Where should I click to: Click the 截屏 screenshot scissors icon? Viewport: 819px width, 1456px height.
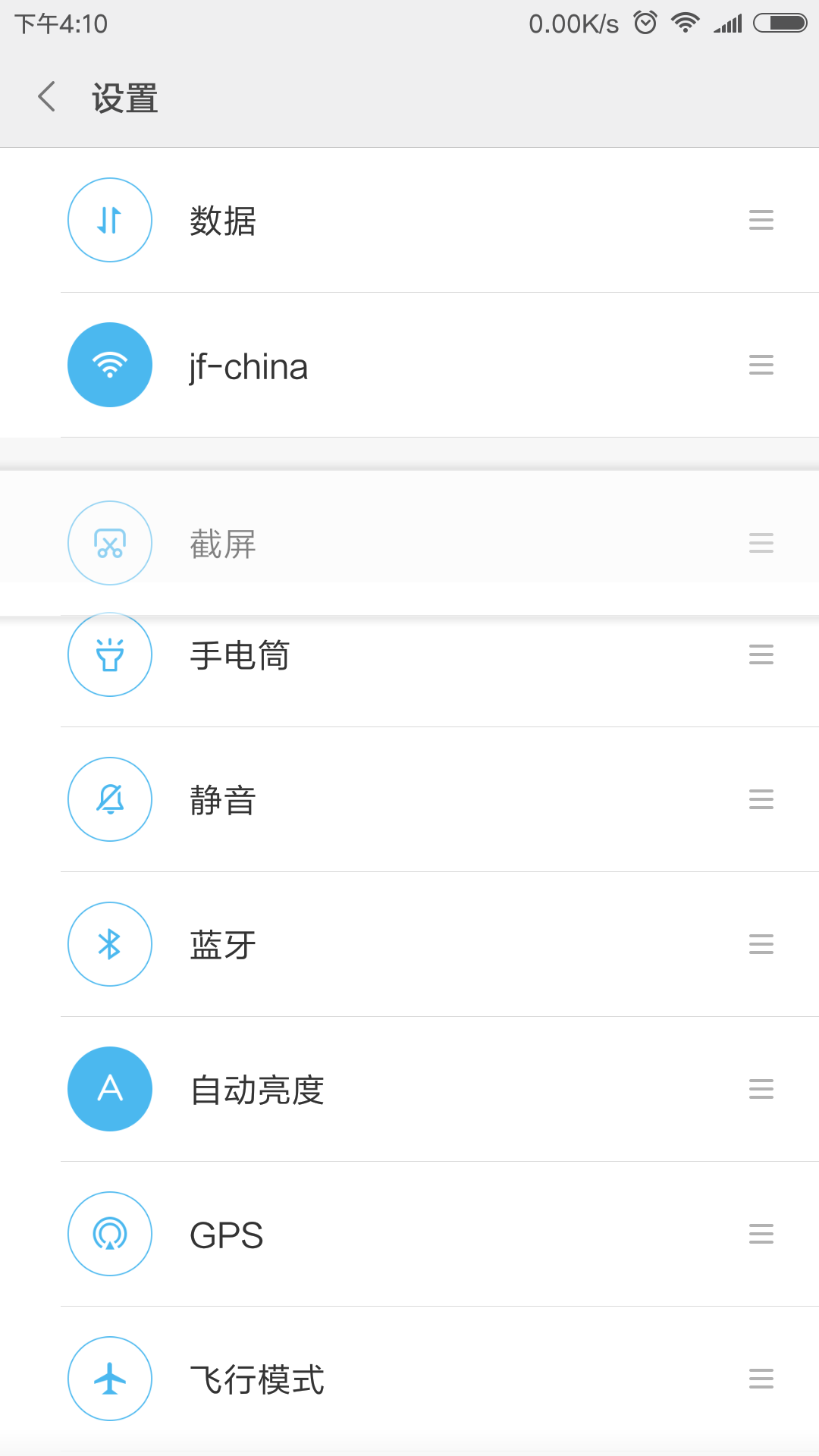pyautogui.click(x=109, y=543)
